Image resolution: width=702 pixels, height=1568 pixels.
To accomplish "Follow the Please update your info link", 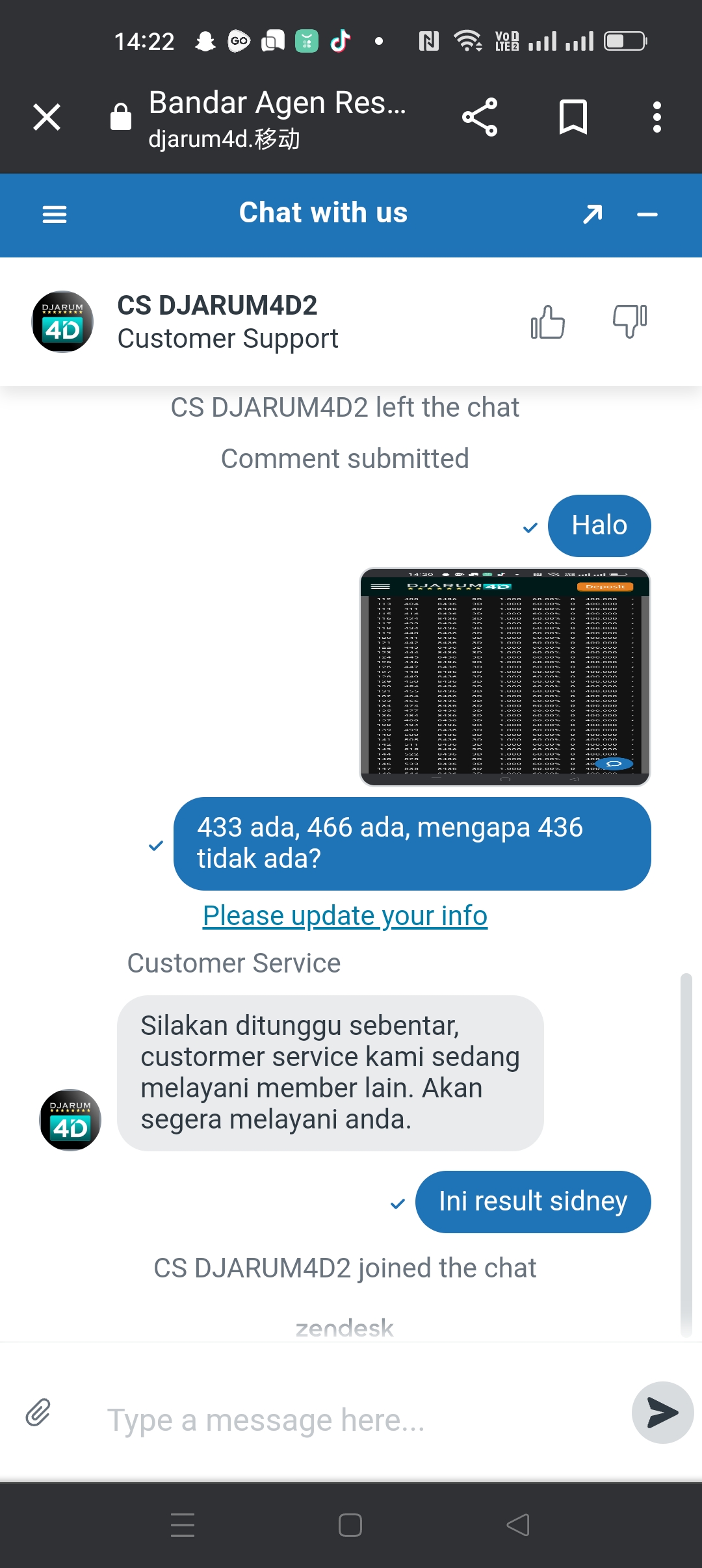I will 345,915.
